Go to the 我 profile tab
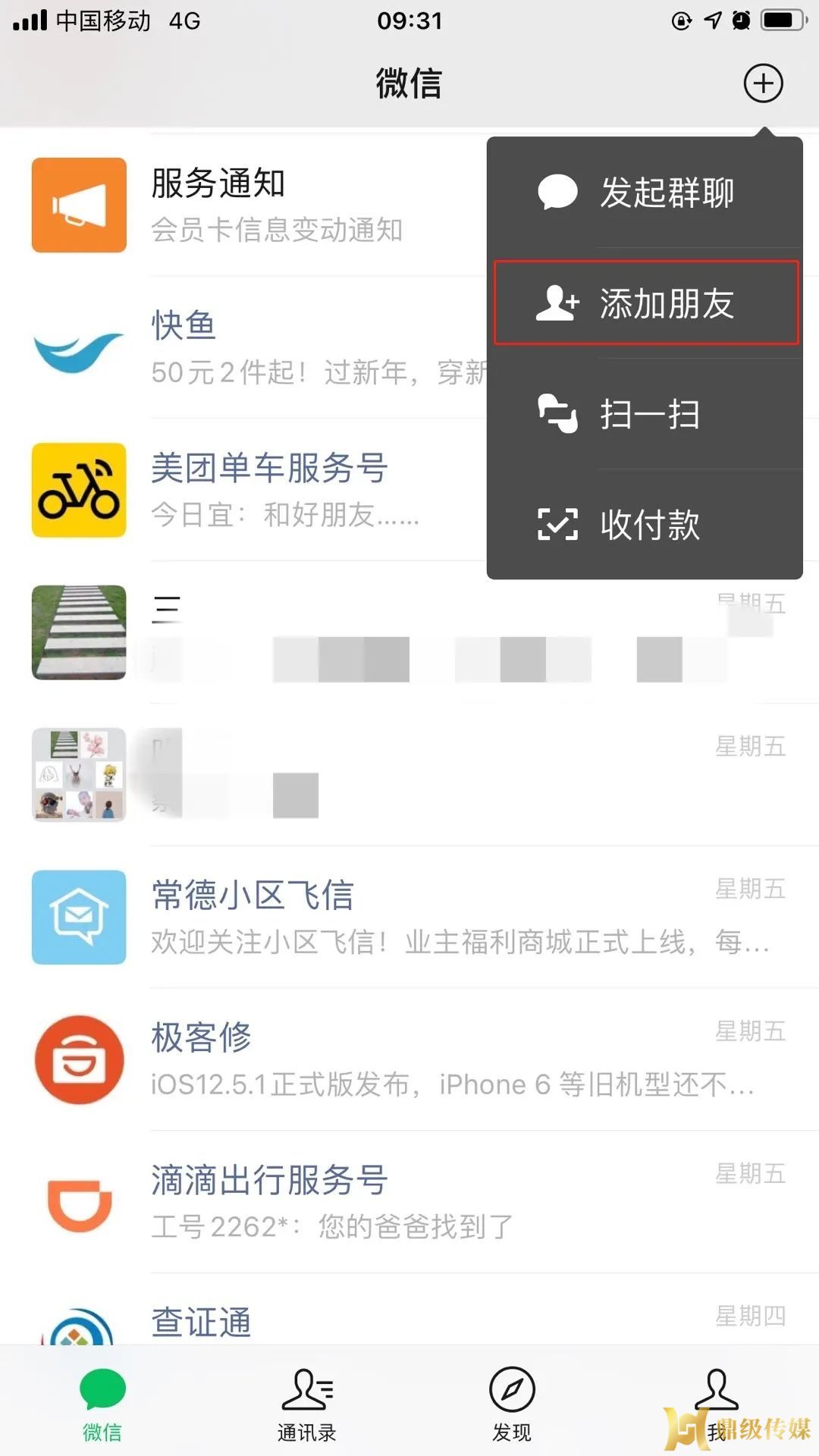 [x=717, y=1403]
